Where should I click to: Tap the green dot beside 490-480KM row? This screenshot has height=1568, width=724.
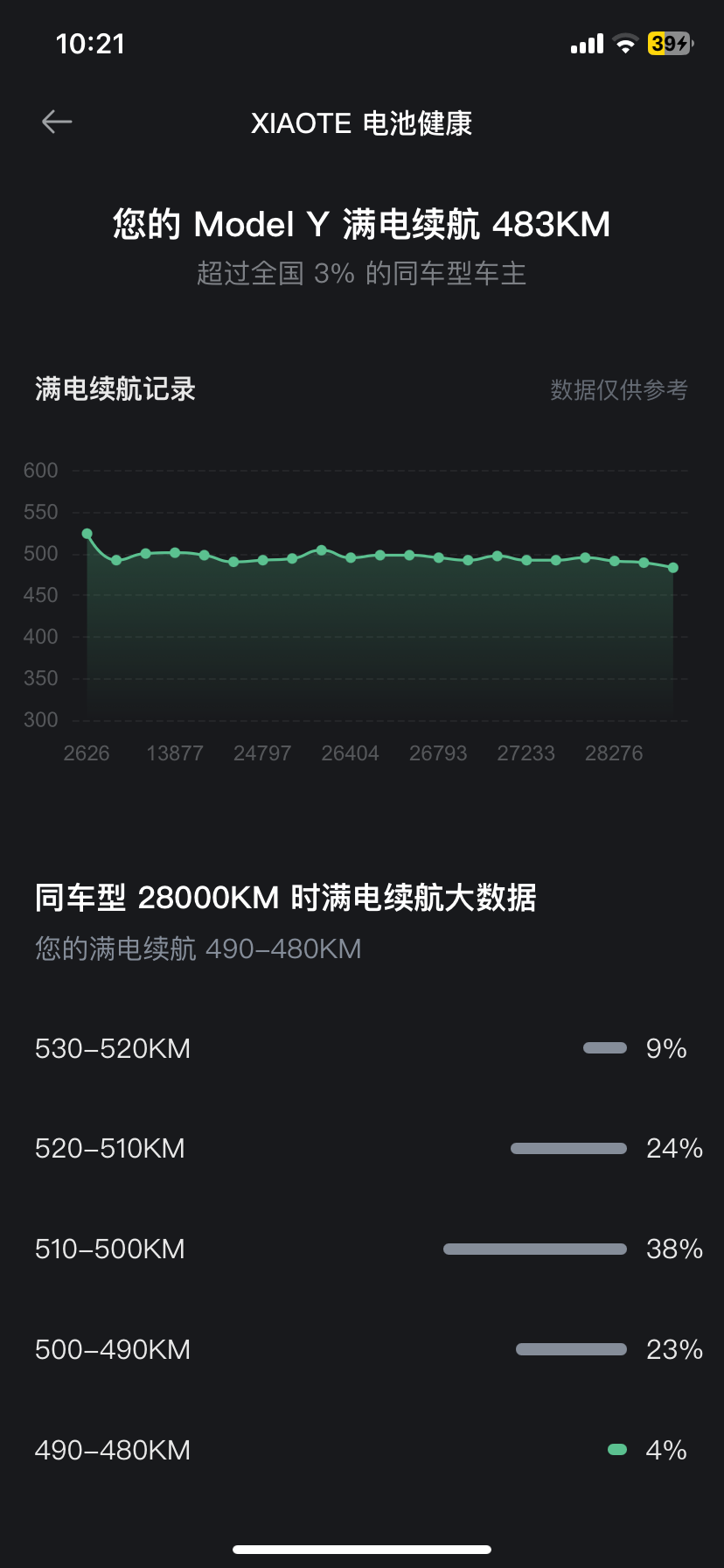coord(618,1448)
